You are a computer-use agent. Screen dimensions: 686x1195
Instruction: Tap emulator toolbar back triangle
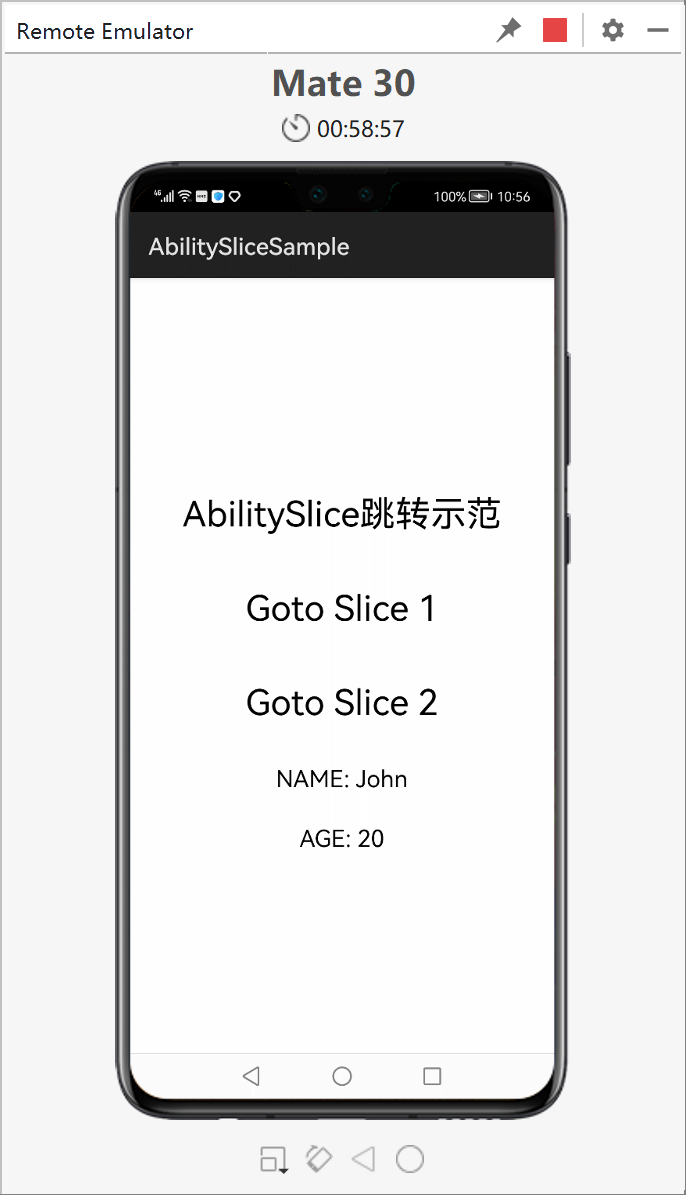363,1159
